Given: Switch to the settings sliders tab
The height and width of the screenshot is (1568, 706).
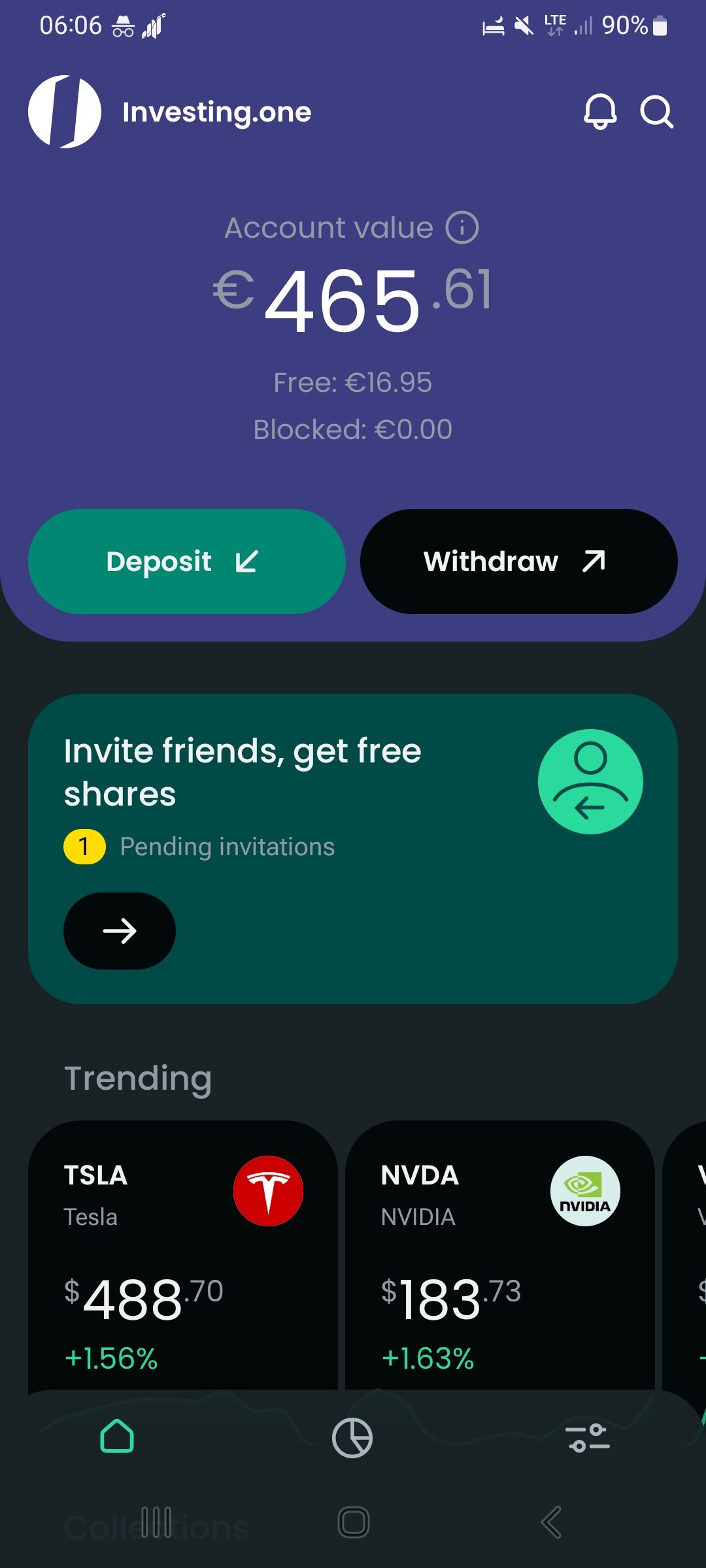Looking at the screenshot, I should 588,1437.
